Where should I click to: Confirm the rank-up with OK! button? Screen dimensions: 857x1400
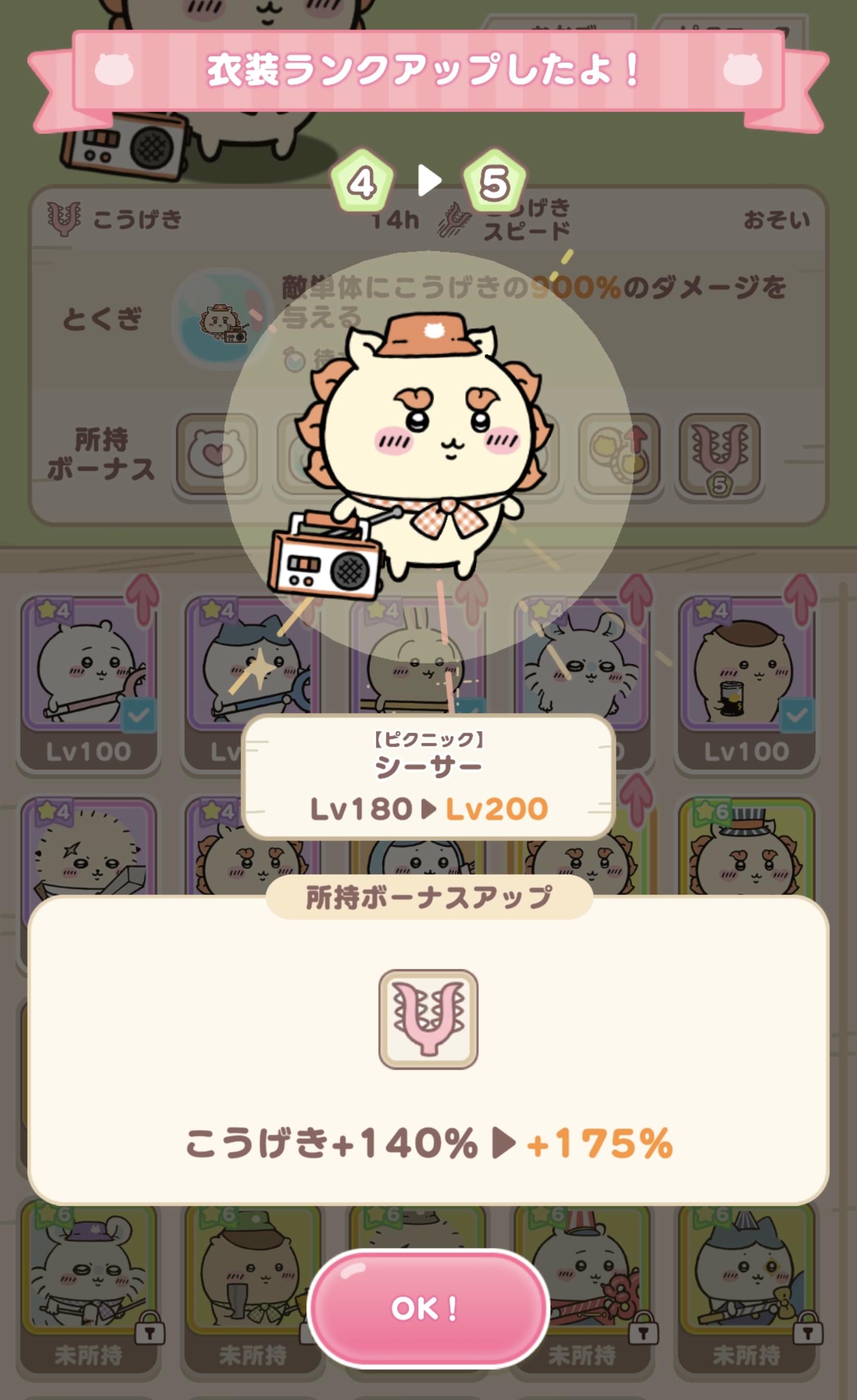pos(428,1309)
